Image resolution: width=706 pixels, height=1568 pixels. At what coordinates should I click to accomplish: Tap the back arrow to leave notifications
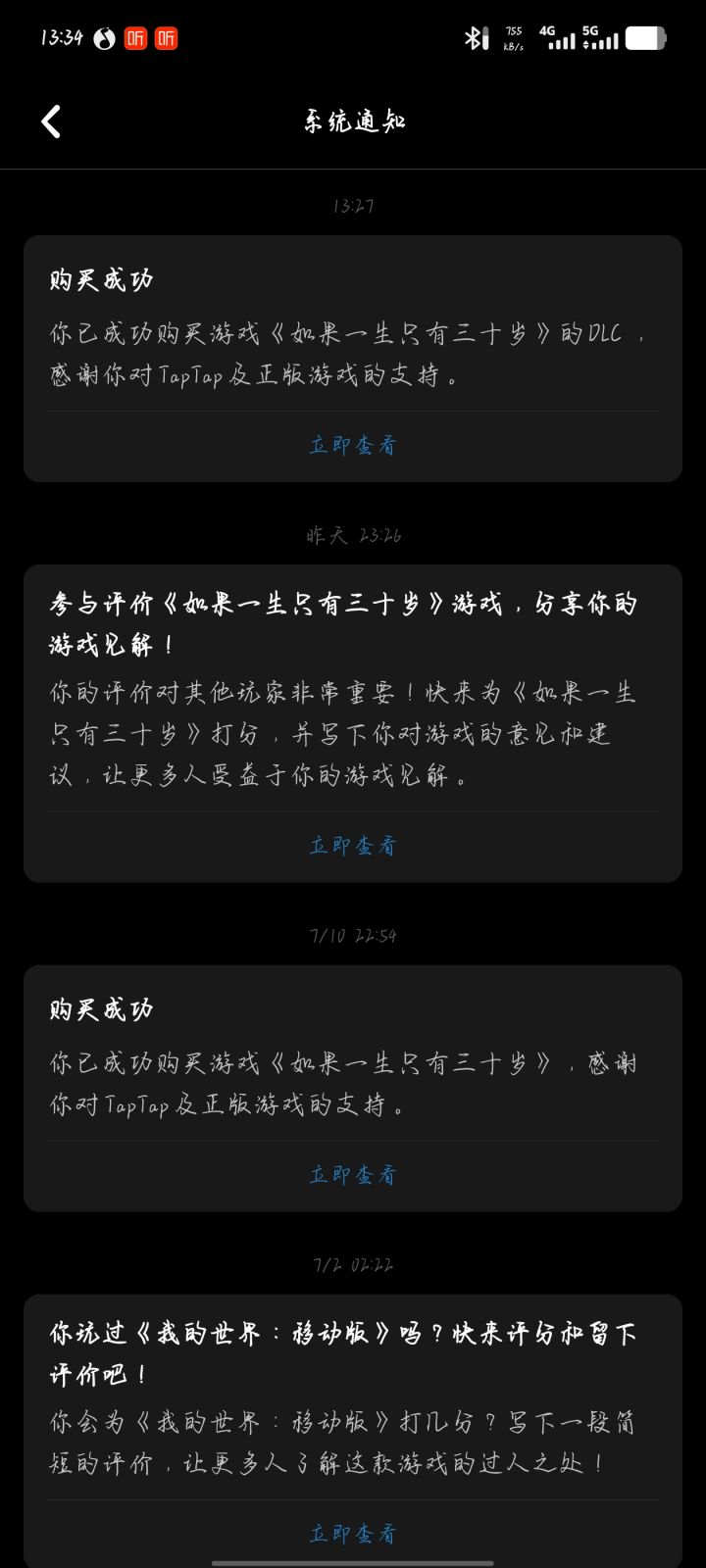click(49, 122)
